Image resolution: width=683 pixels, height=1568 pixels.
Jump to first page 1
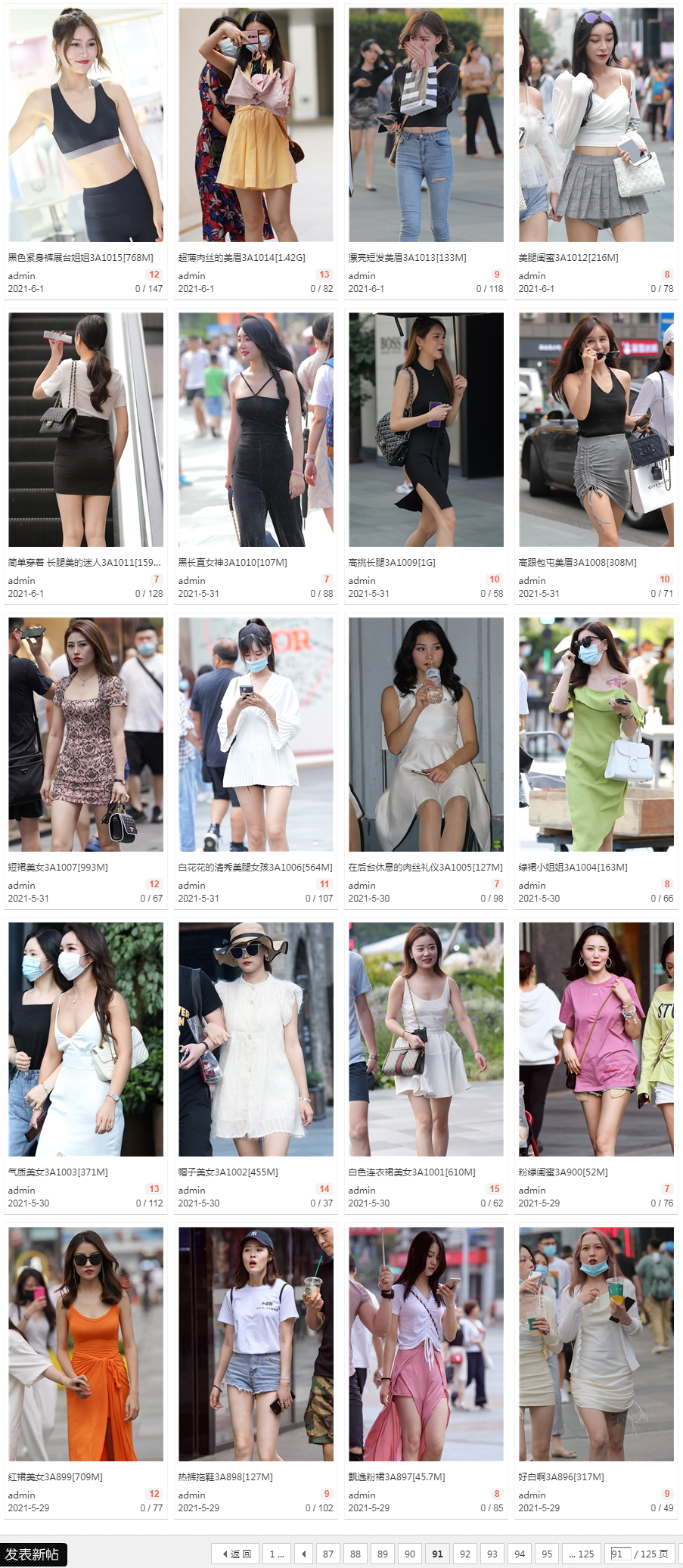276,1554
